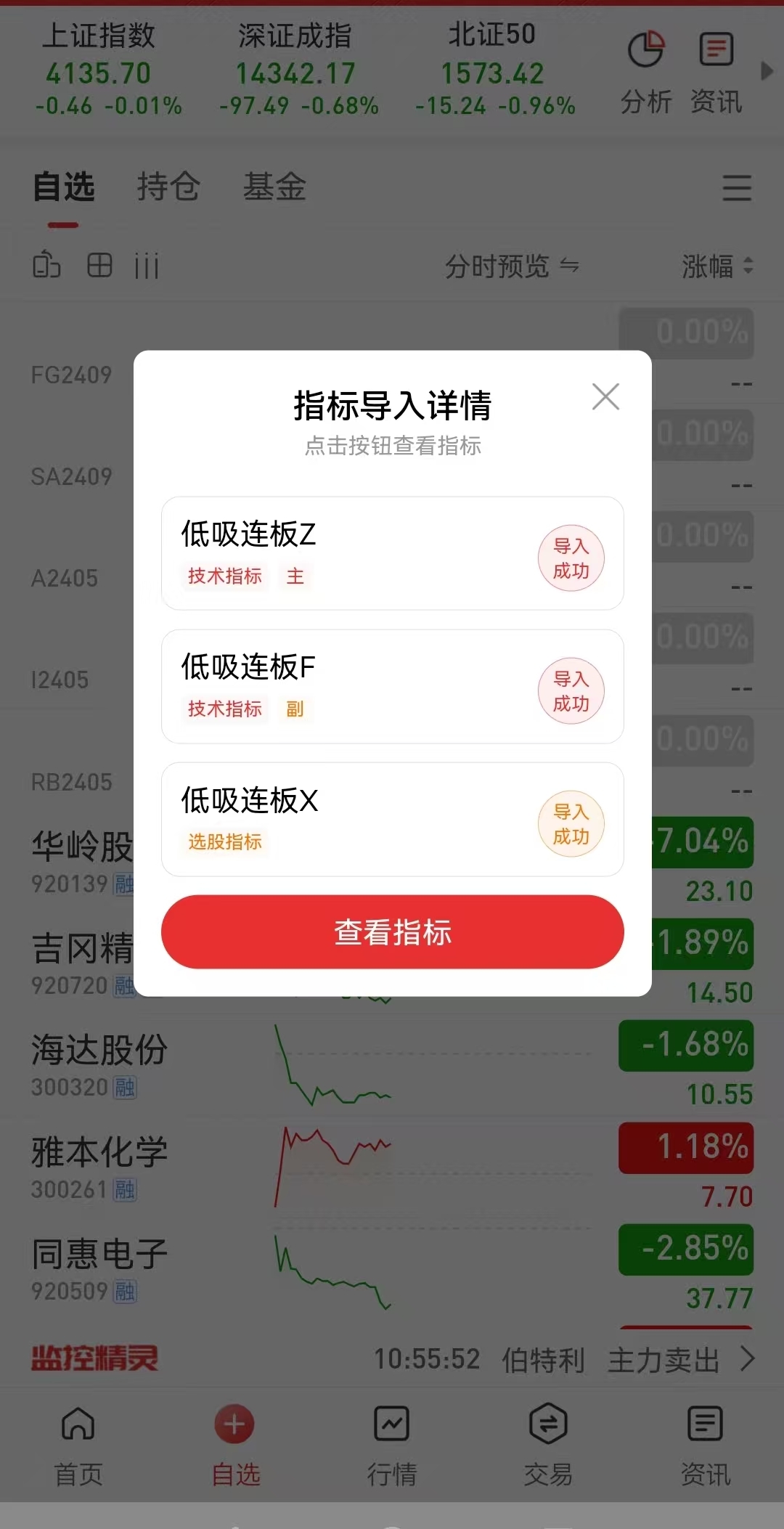This screenshot has width=784, height=1529.
Task: Tap the 查看指标 button
Action: (392, 931)
